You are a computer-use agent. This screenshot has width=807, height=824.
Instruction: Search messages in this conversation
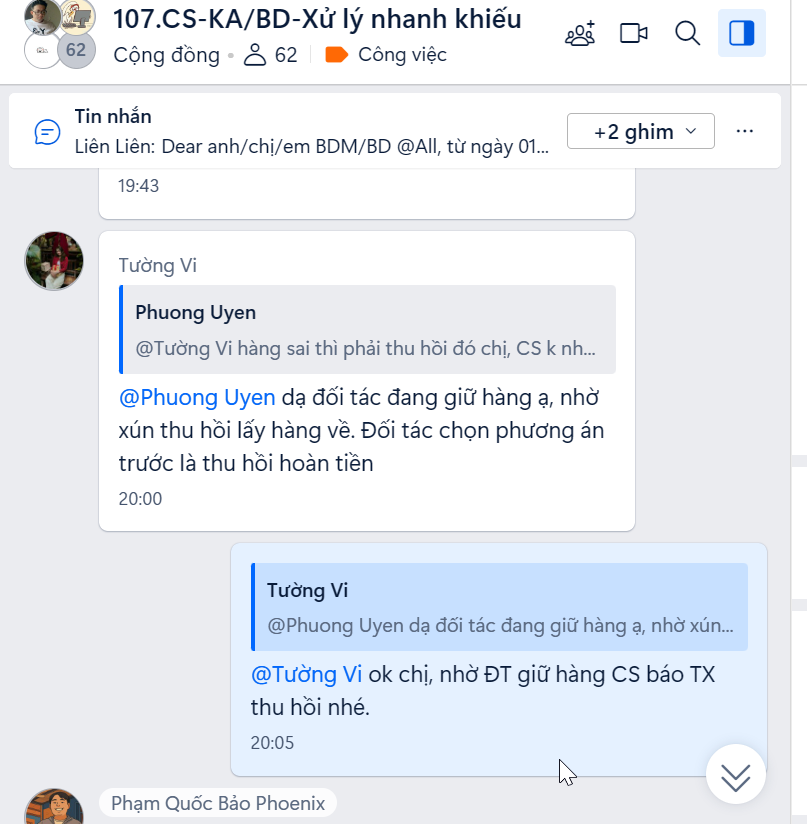point(688,33)
